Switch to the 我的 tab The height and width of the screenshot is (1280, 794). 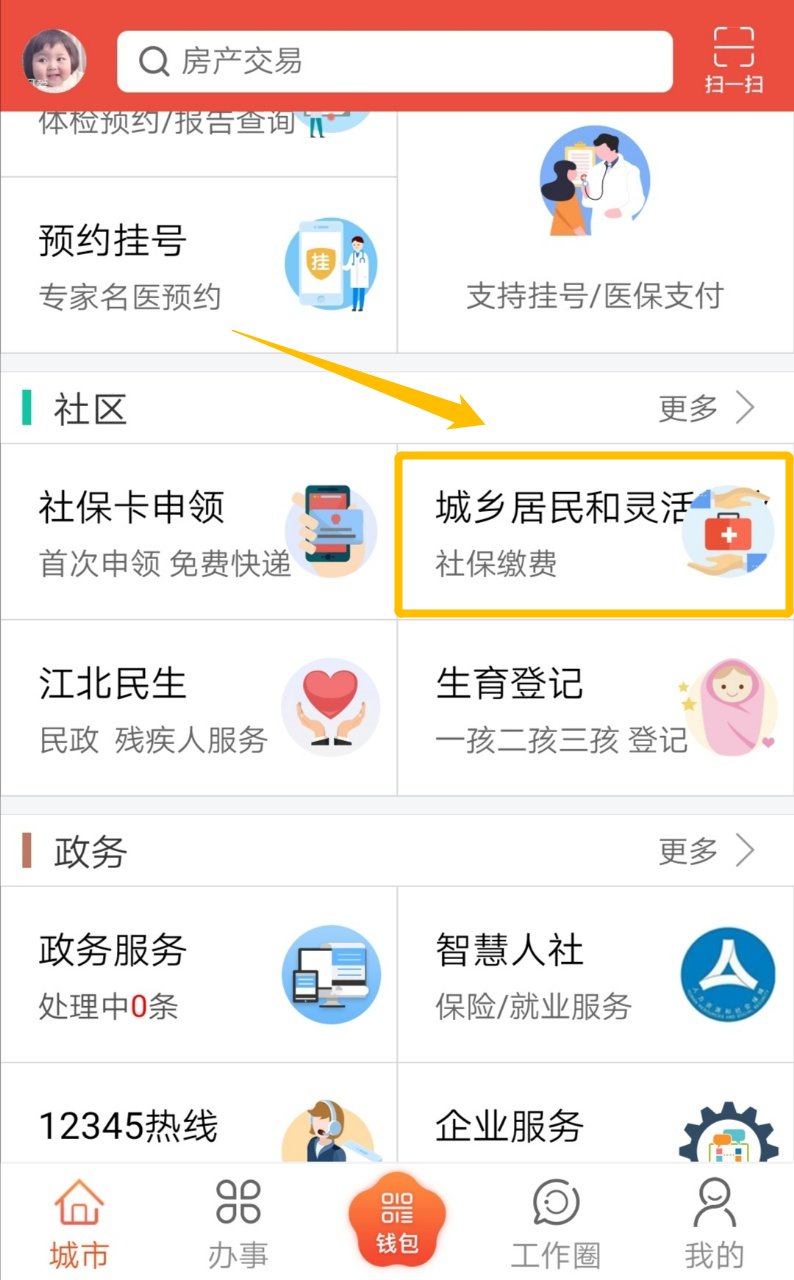[x=714, y=1222]
